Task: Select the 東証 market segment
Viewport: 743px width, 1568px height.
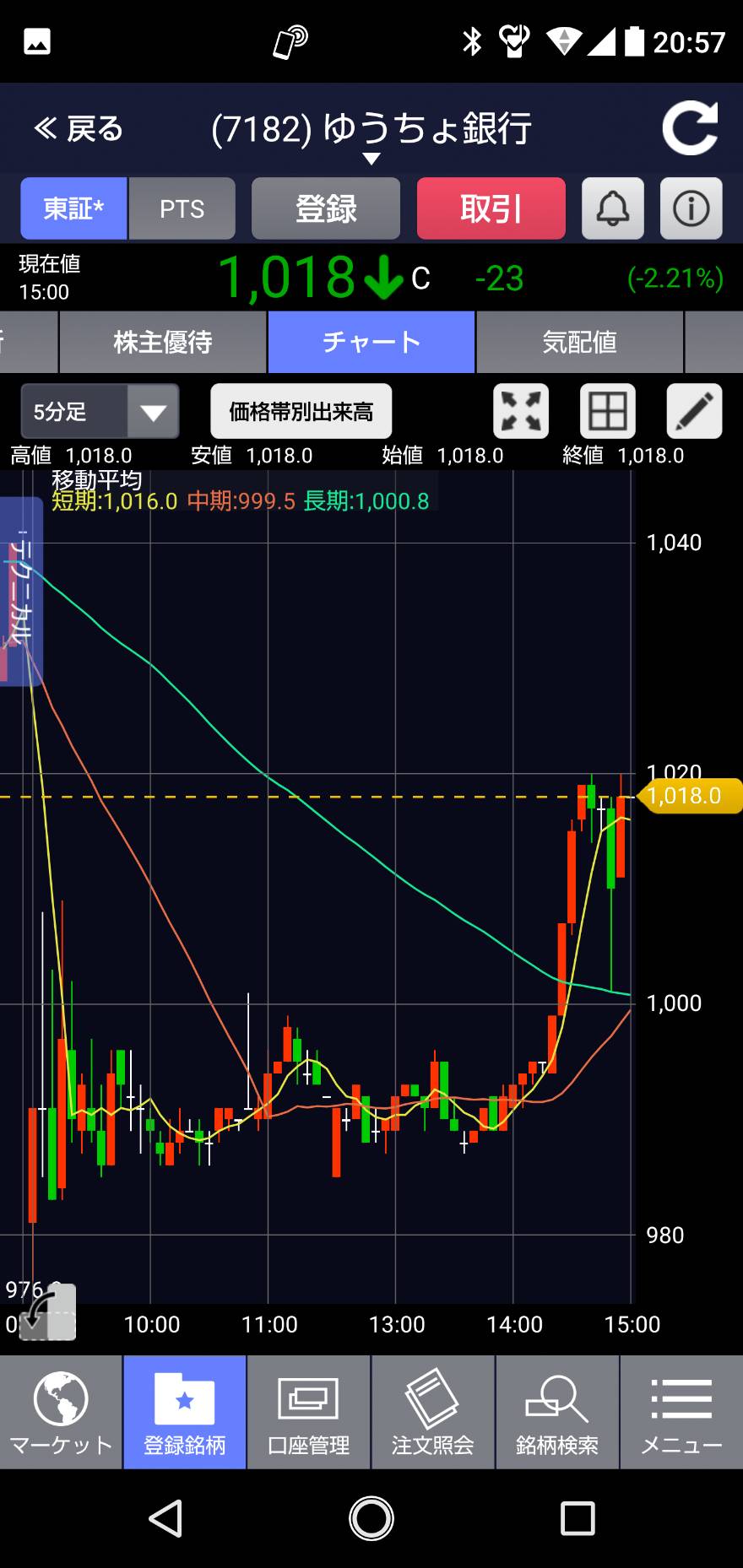Action: (73, 208)
